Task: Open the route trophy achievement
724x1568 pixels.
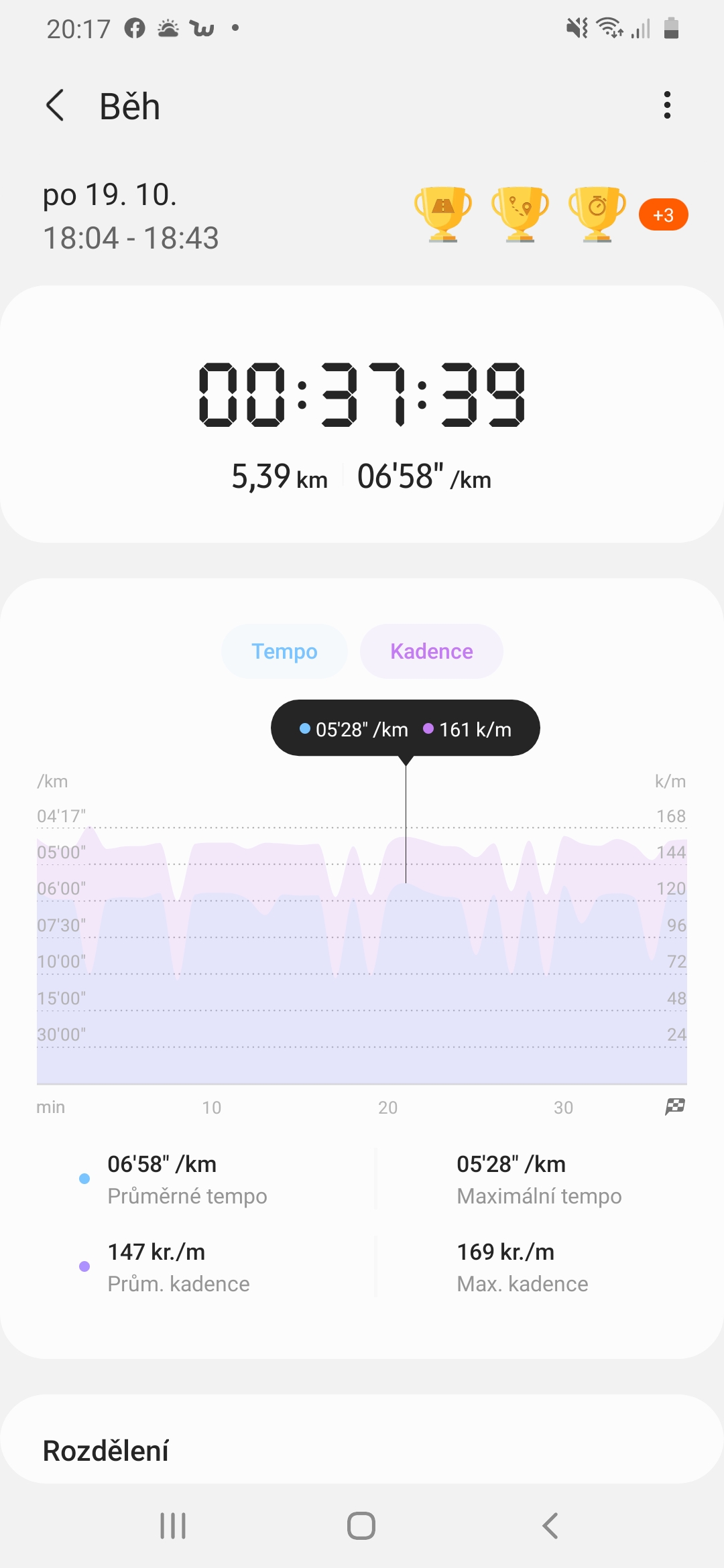Action: (520, 214)
